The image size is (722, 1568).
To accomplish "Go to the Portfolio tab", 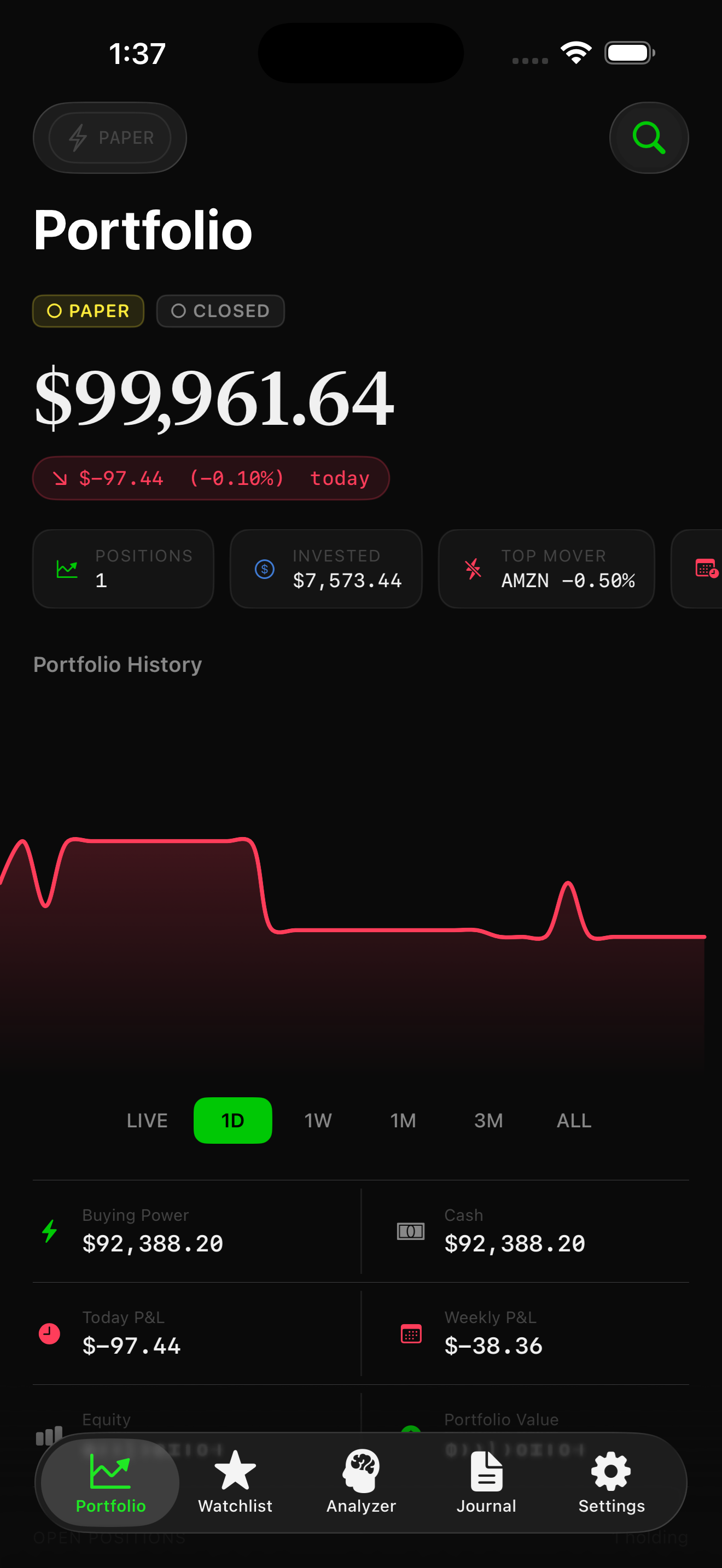I will [110, 1483].
